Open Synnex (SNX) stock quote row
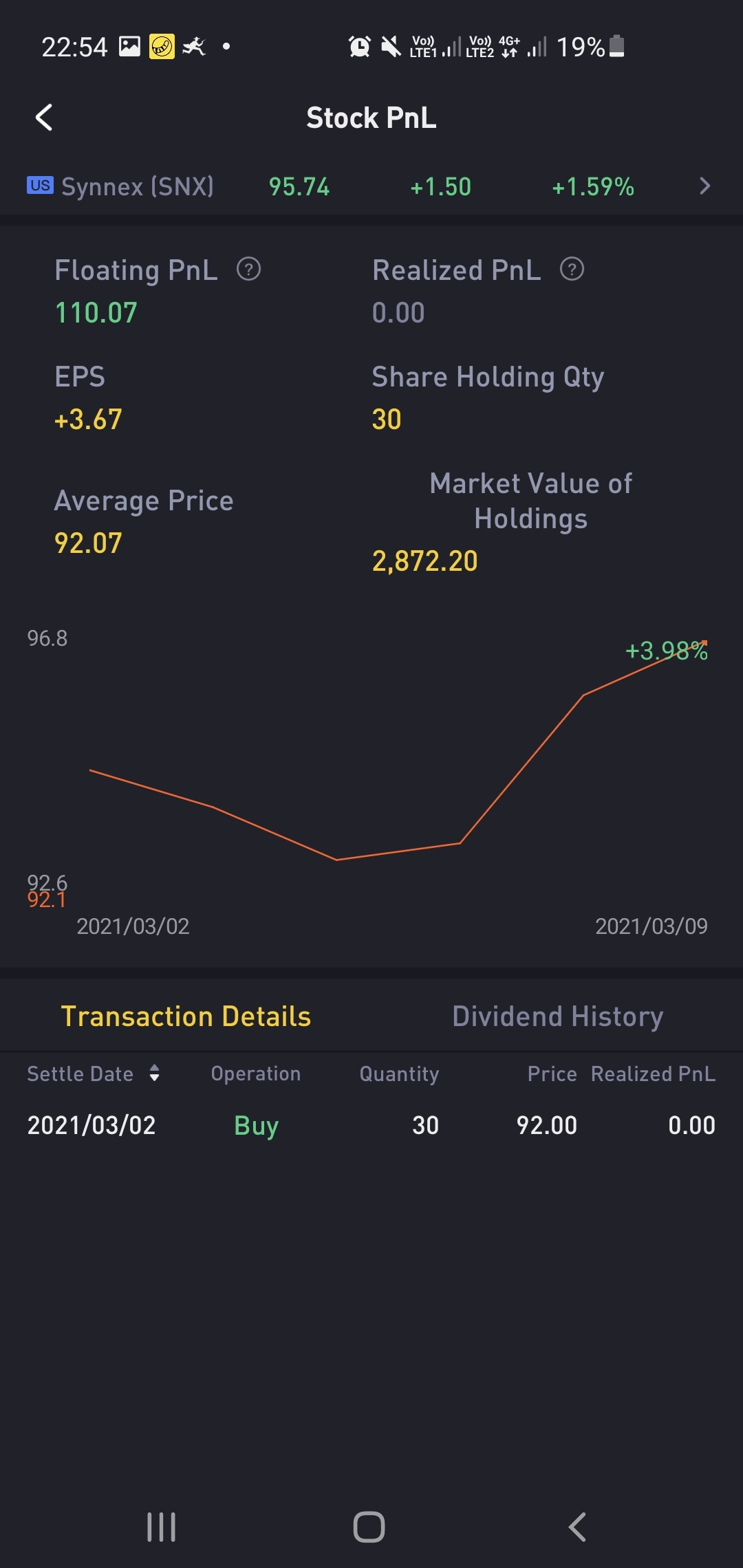The image size is (743, 1568). tap(371, 186)
